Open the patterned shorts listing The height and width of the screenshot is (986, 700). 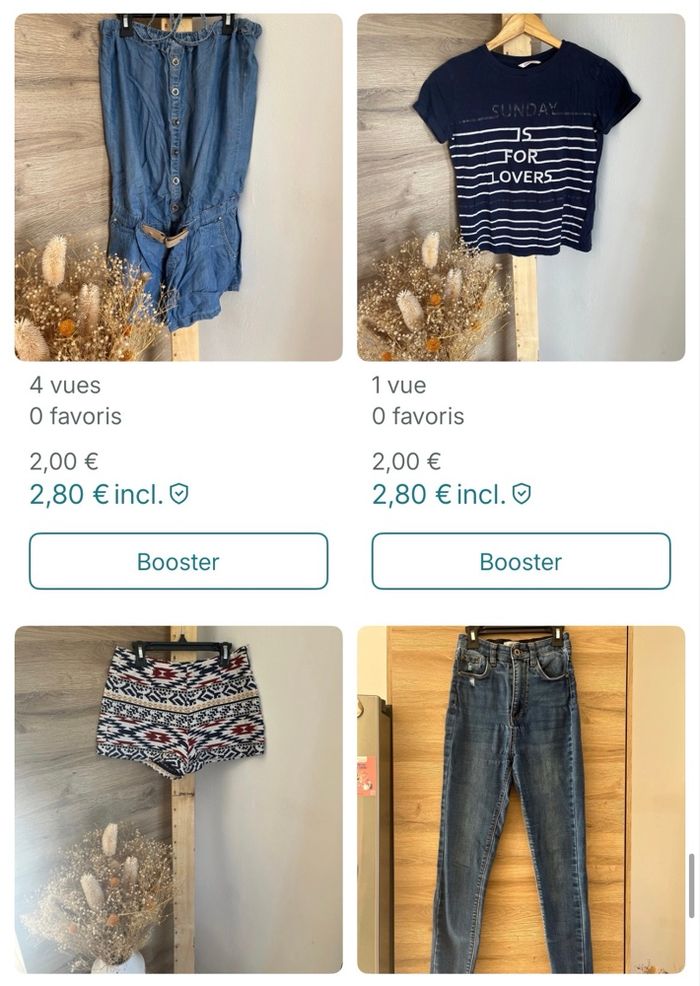(178, 799)
